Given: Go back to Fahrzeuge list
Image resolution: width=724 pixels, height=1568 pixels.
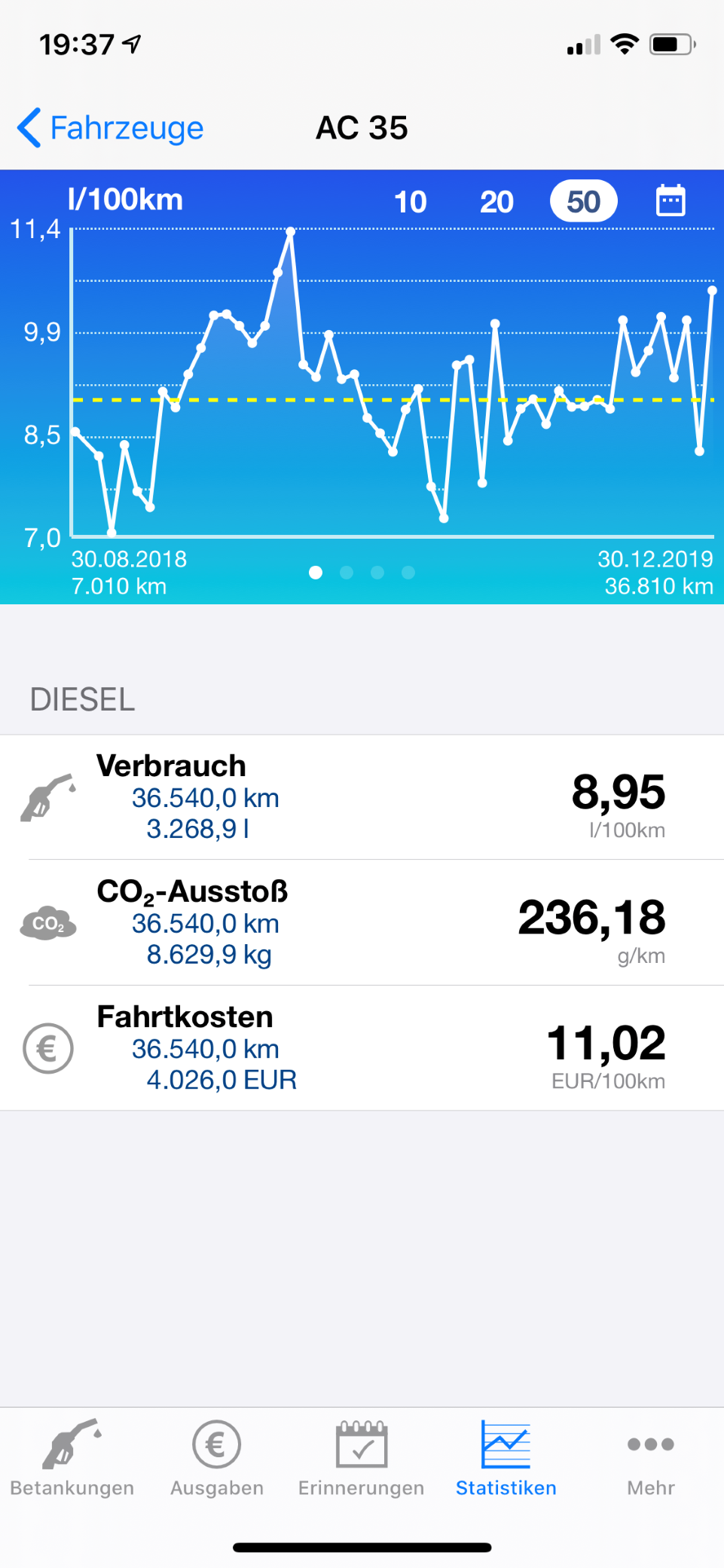Looking at the screenshot, I should [x=110, y=128].
